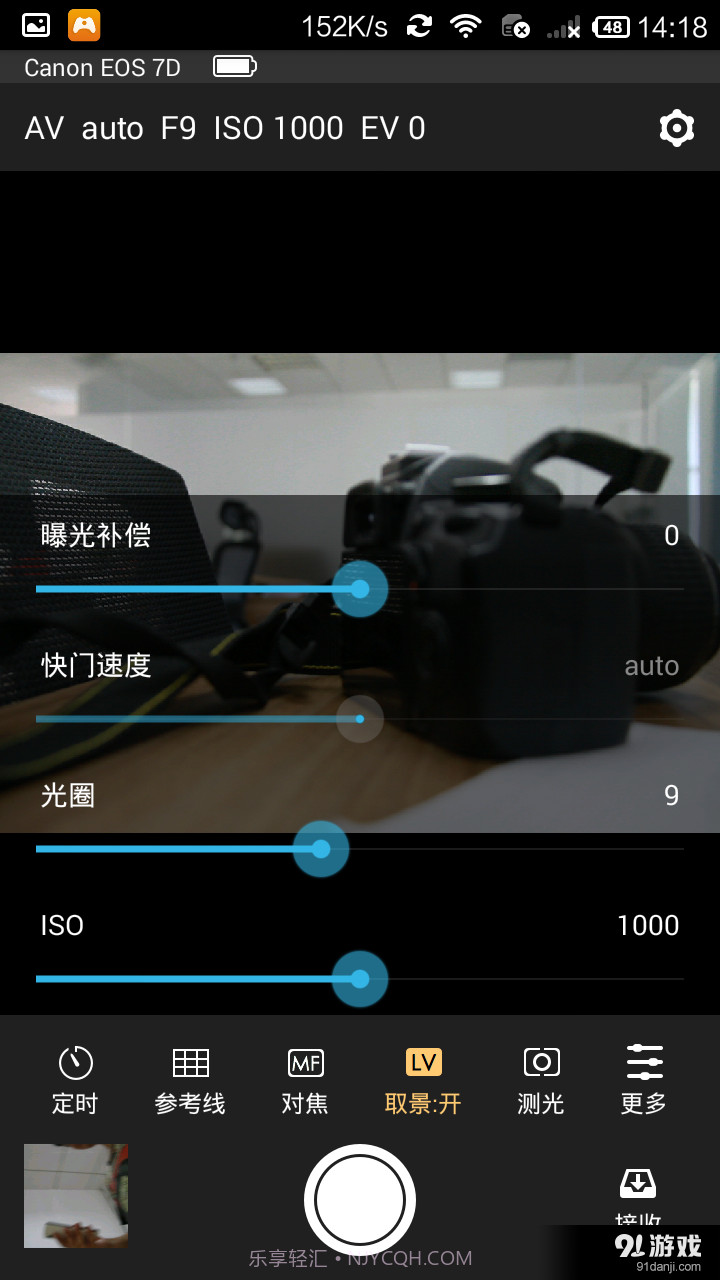Open the 定时 timer option
720x1280 pixels.
(x=76, y=1079)
